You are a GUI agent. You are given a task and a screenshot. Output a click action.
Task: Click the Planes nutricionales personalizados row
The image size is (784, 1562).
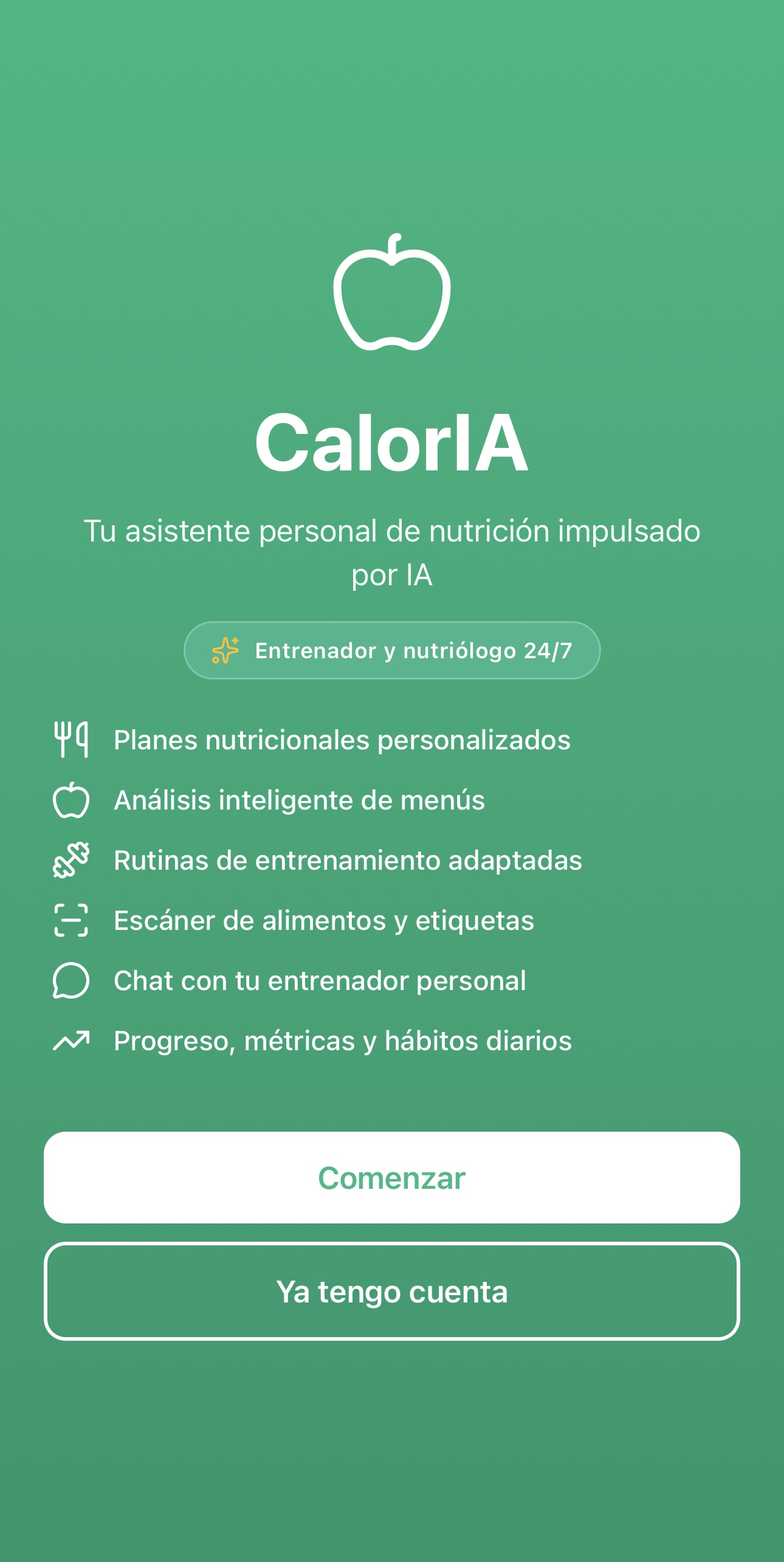(342, 740)
